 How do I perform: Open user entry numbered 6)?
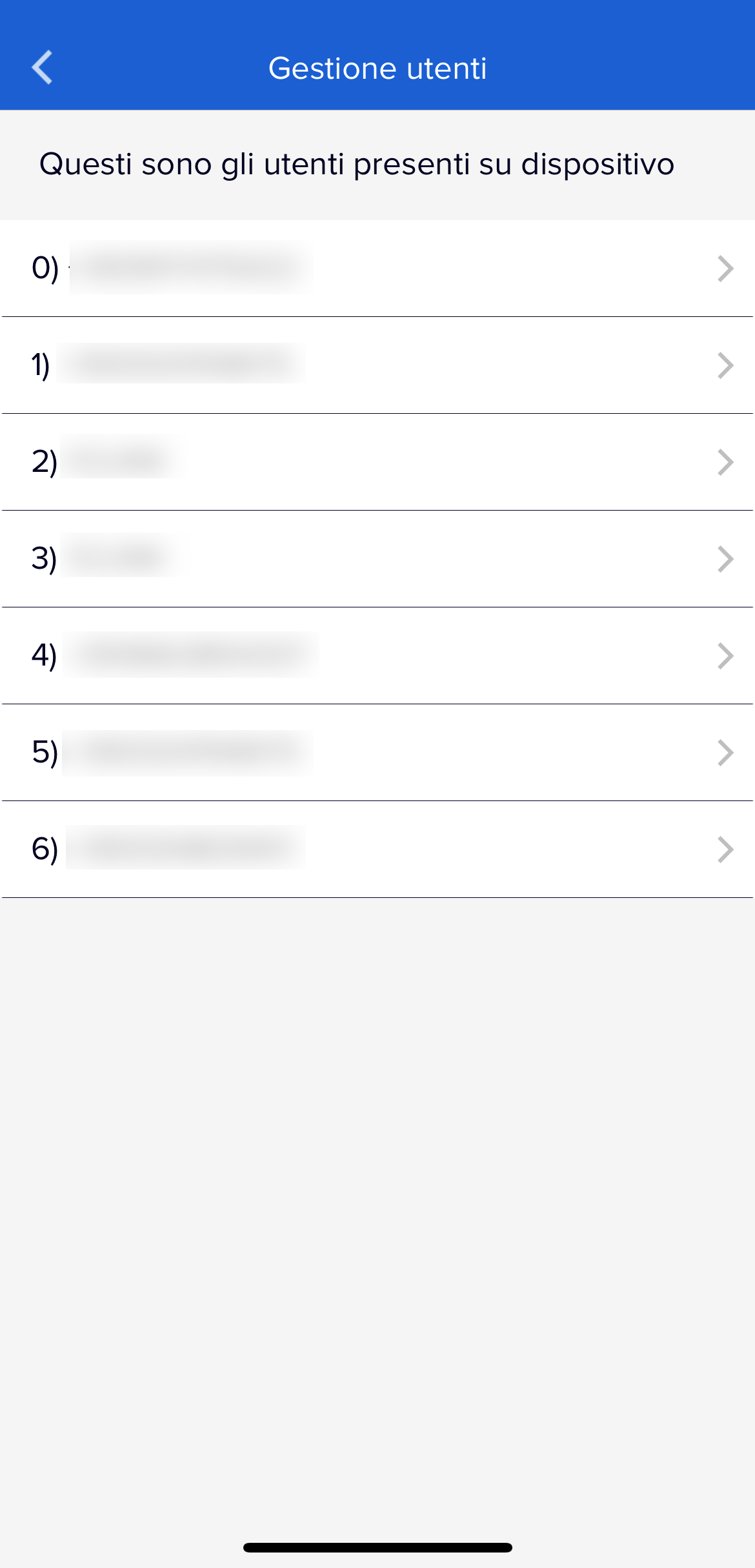point(377,850)
